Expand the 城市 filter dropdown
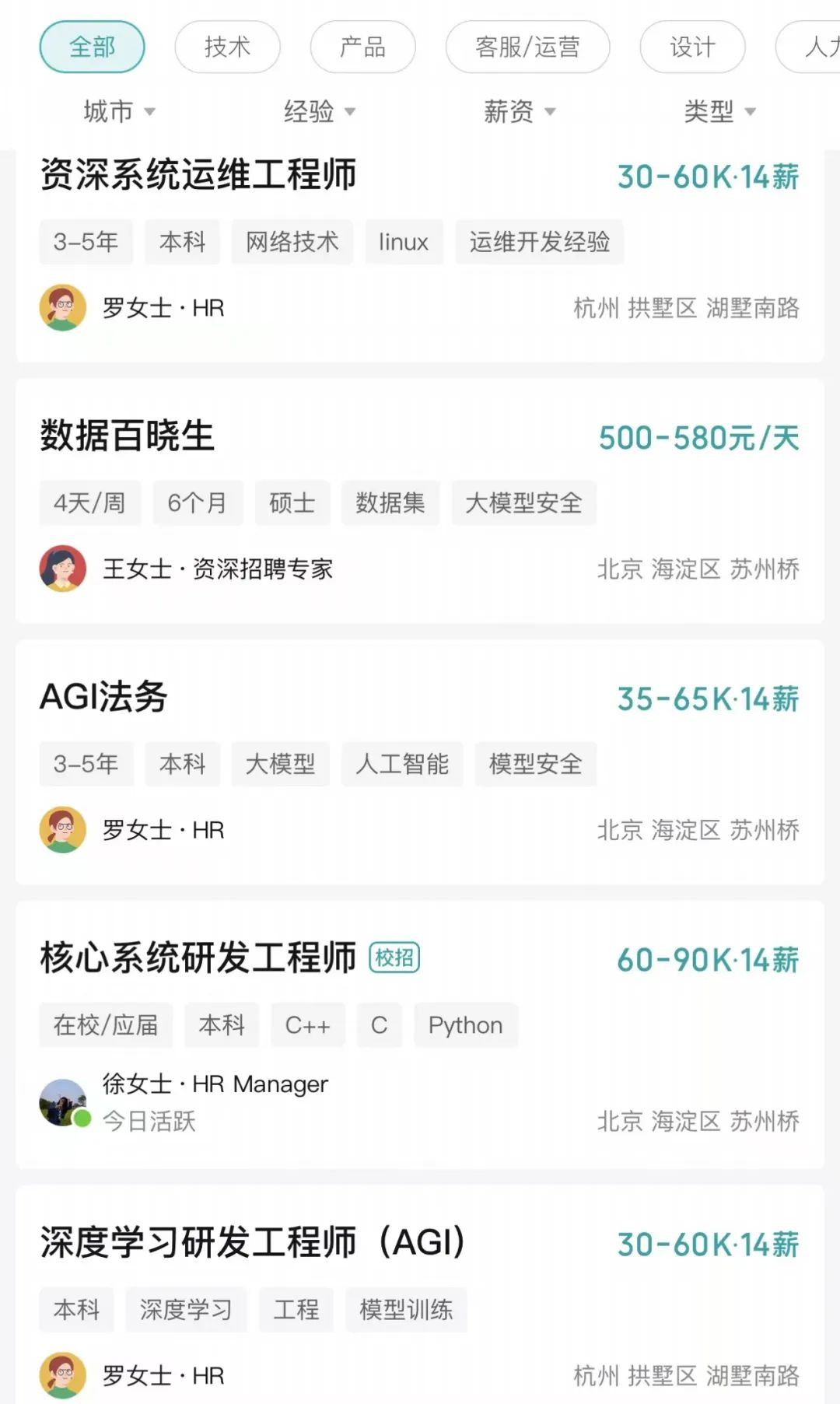The height and width of the screenshot is (1404, 840). tap(119, 112)
